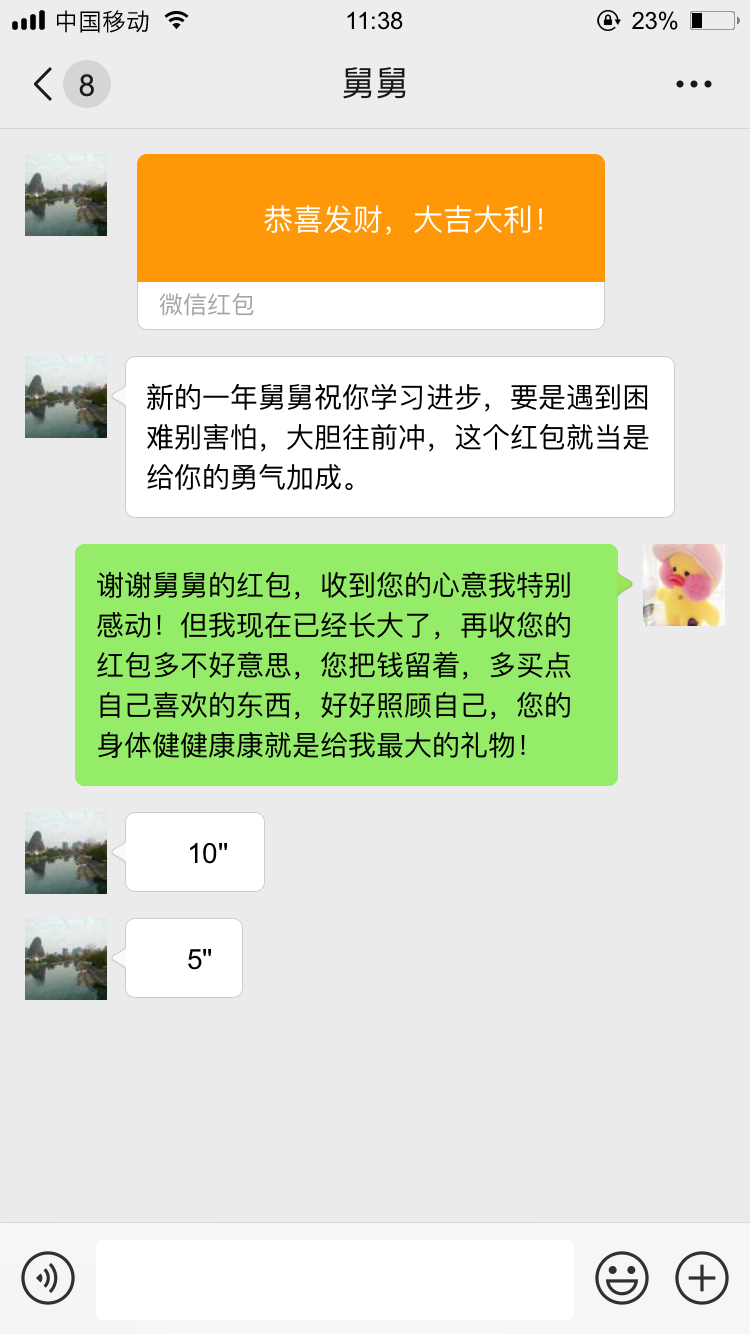Open the plus attachment menu
750x1334 pixels.
[x=702, y=1277]
